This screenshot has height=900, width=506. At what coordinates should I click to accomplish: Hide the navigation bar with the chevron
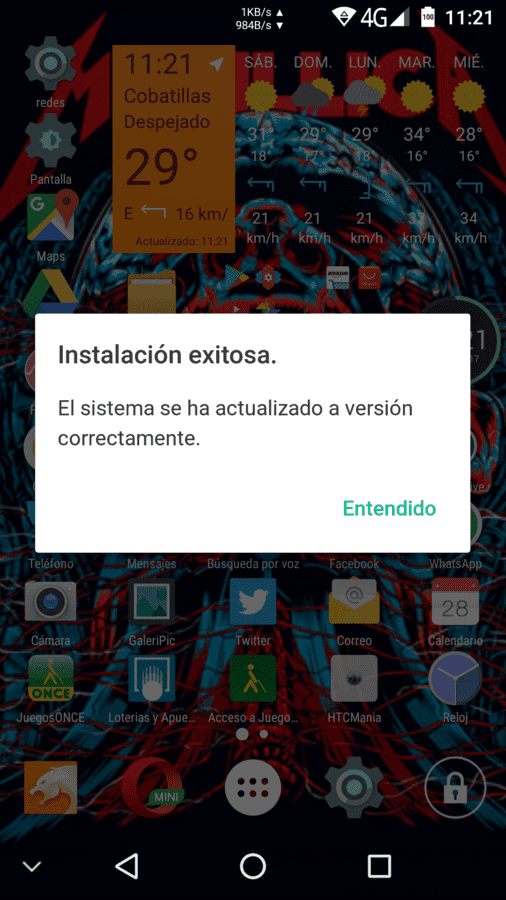coord(32,866)
